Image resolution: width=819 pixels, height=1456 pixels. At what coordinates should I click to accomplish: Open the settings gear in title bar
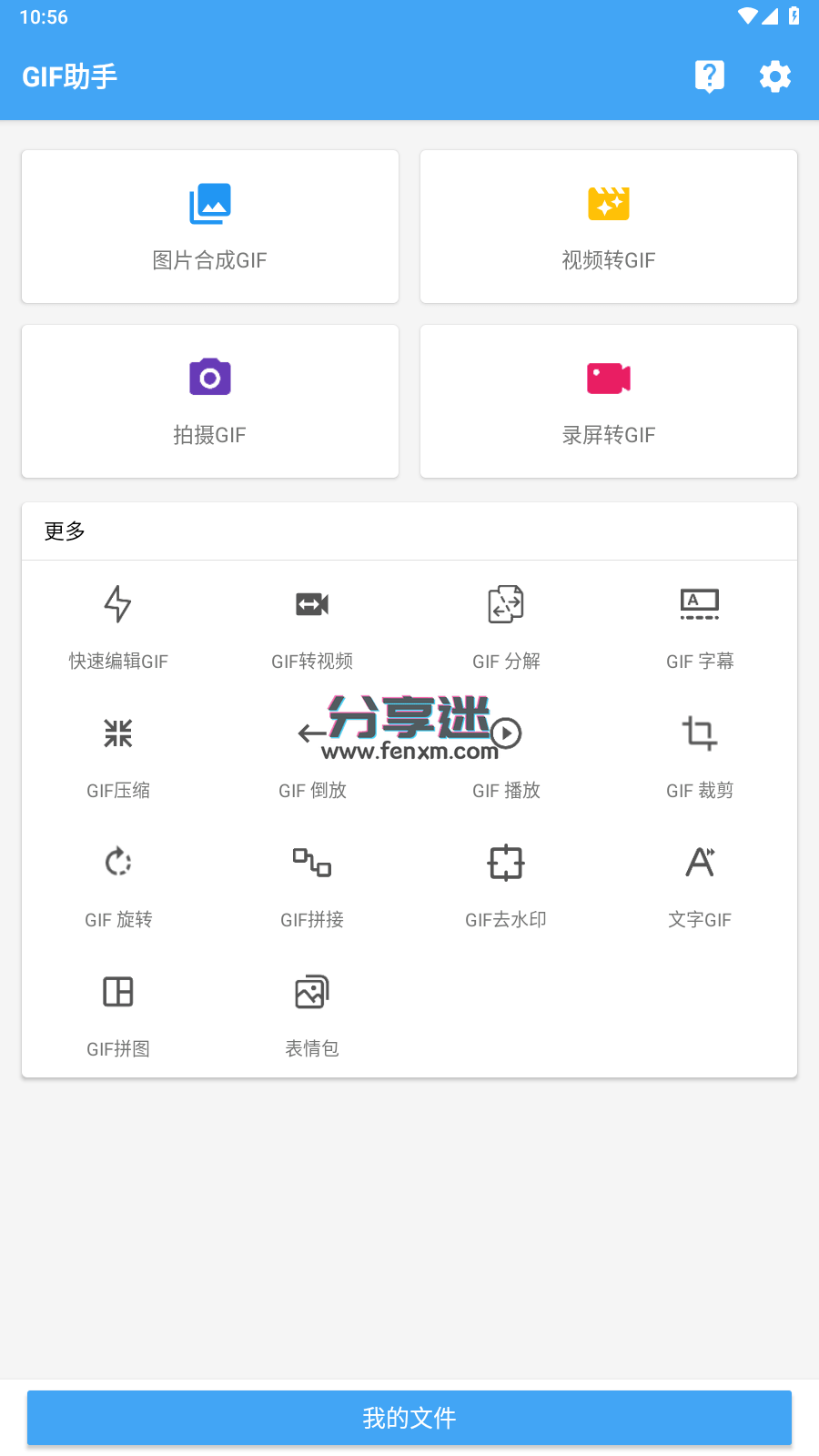pyautogui.click(x=774, y=76)
